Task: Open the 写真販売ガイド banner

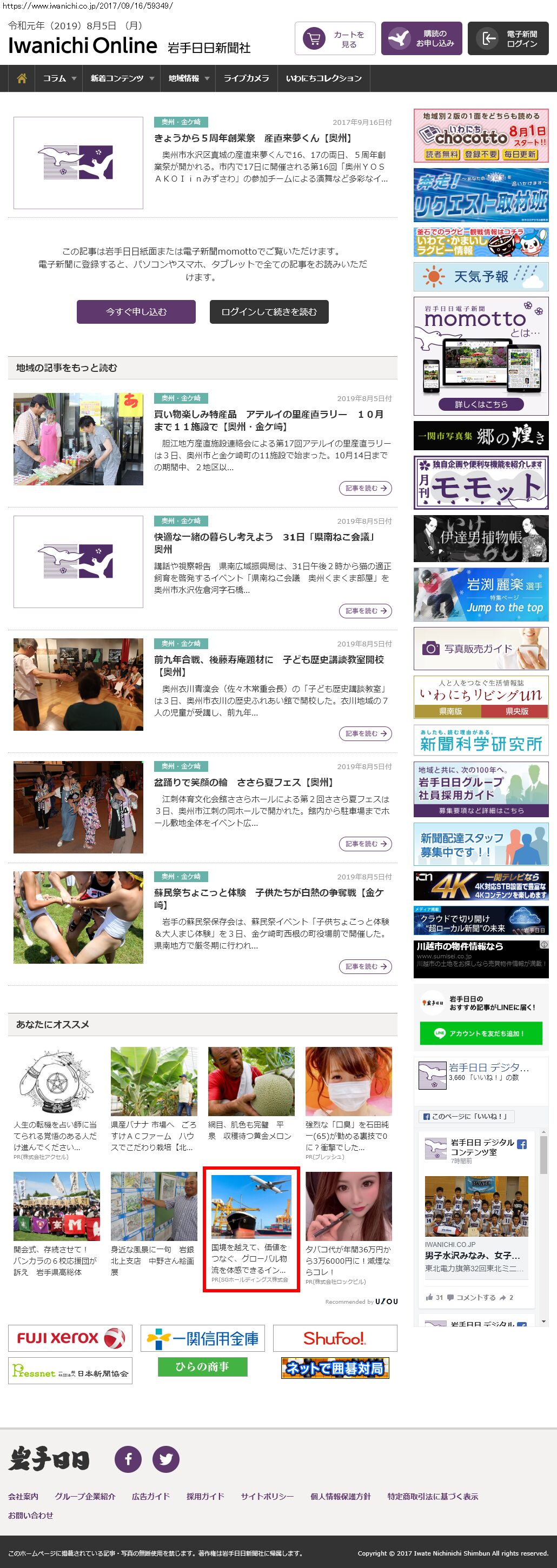Action: click(x=480, y=649)
